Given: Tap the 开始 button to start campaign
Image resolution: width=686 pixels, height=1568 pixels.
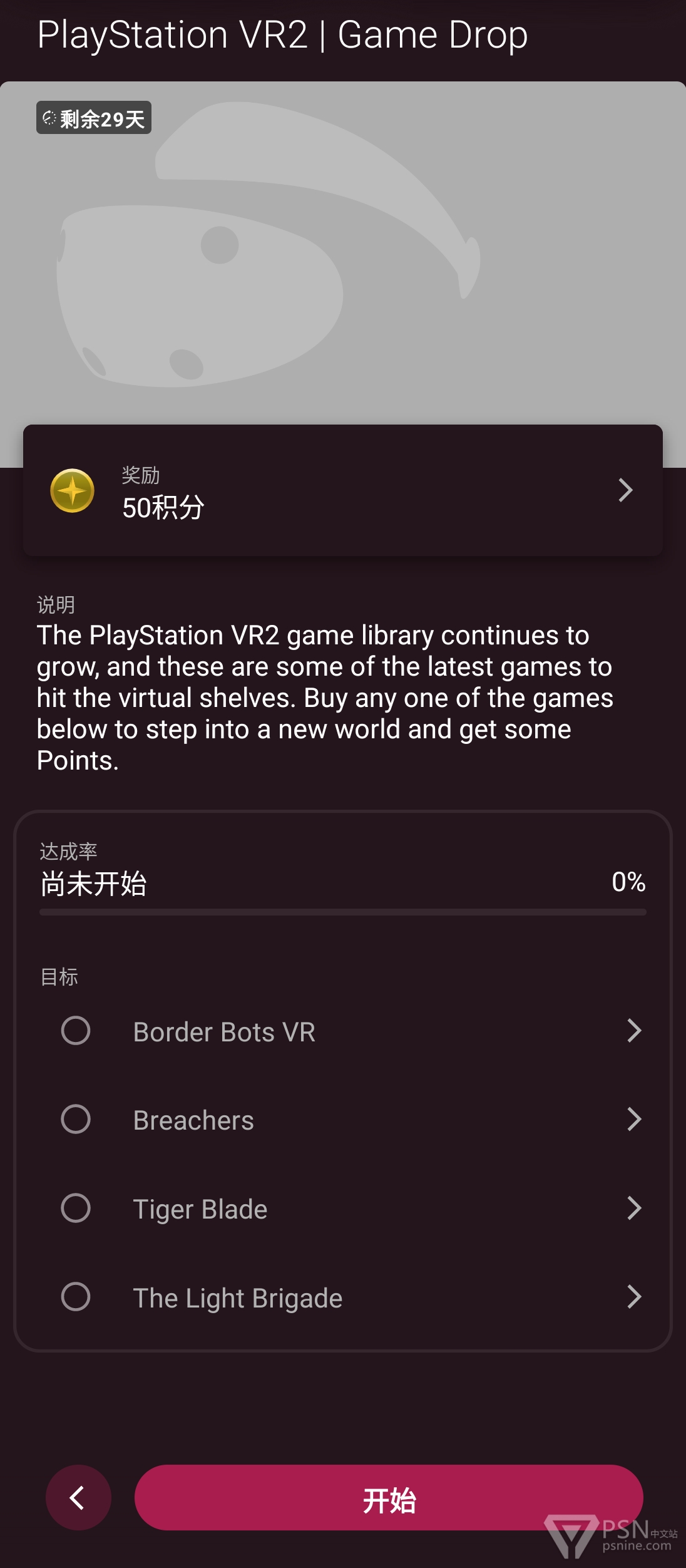Looking at the screenshot, I should coord(389,1498).
